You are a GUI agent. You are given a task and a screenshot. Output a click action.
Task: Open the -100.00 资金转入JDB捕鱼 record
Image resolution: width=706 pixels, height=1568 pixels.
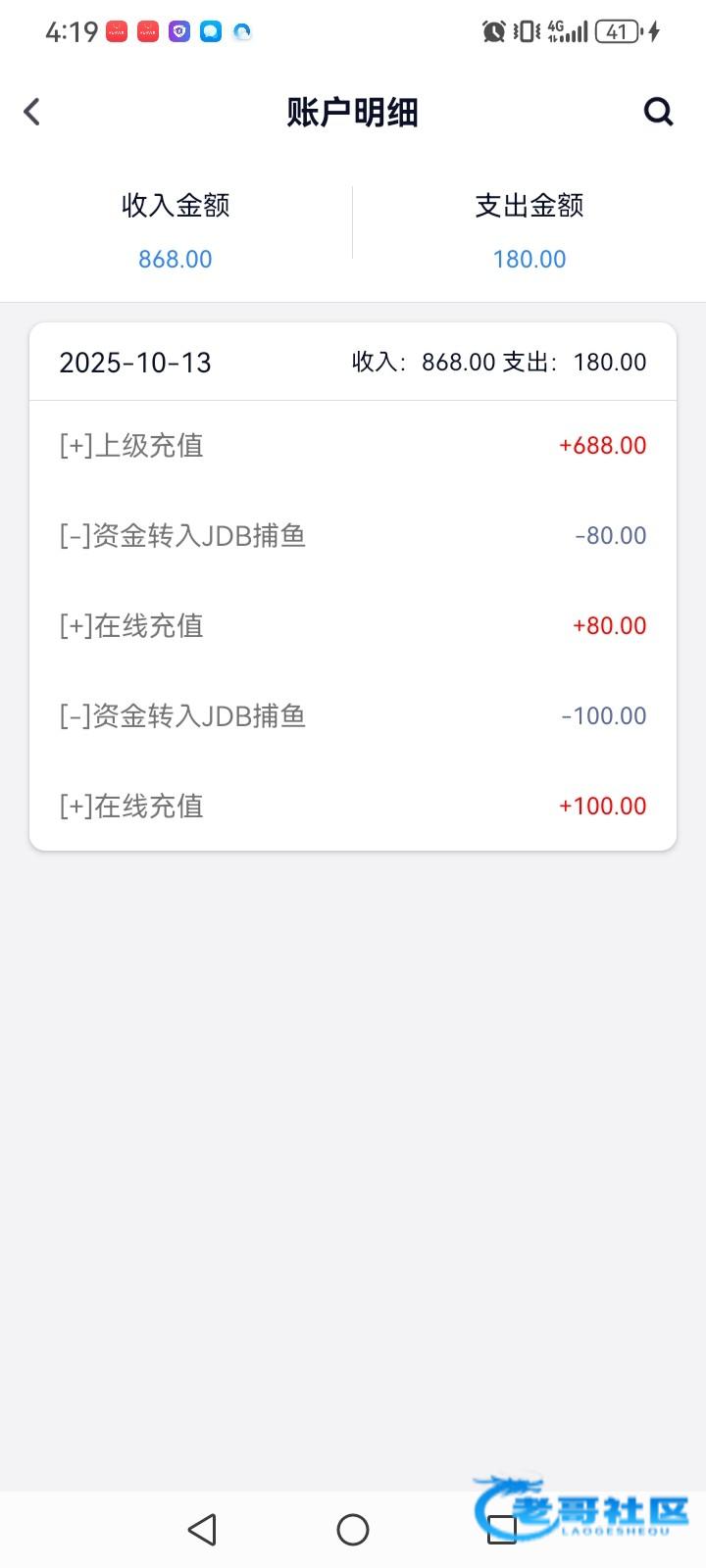point(353,716)
